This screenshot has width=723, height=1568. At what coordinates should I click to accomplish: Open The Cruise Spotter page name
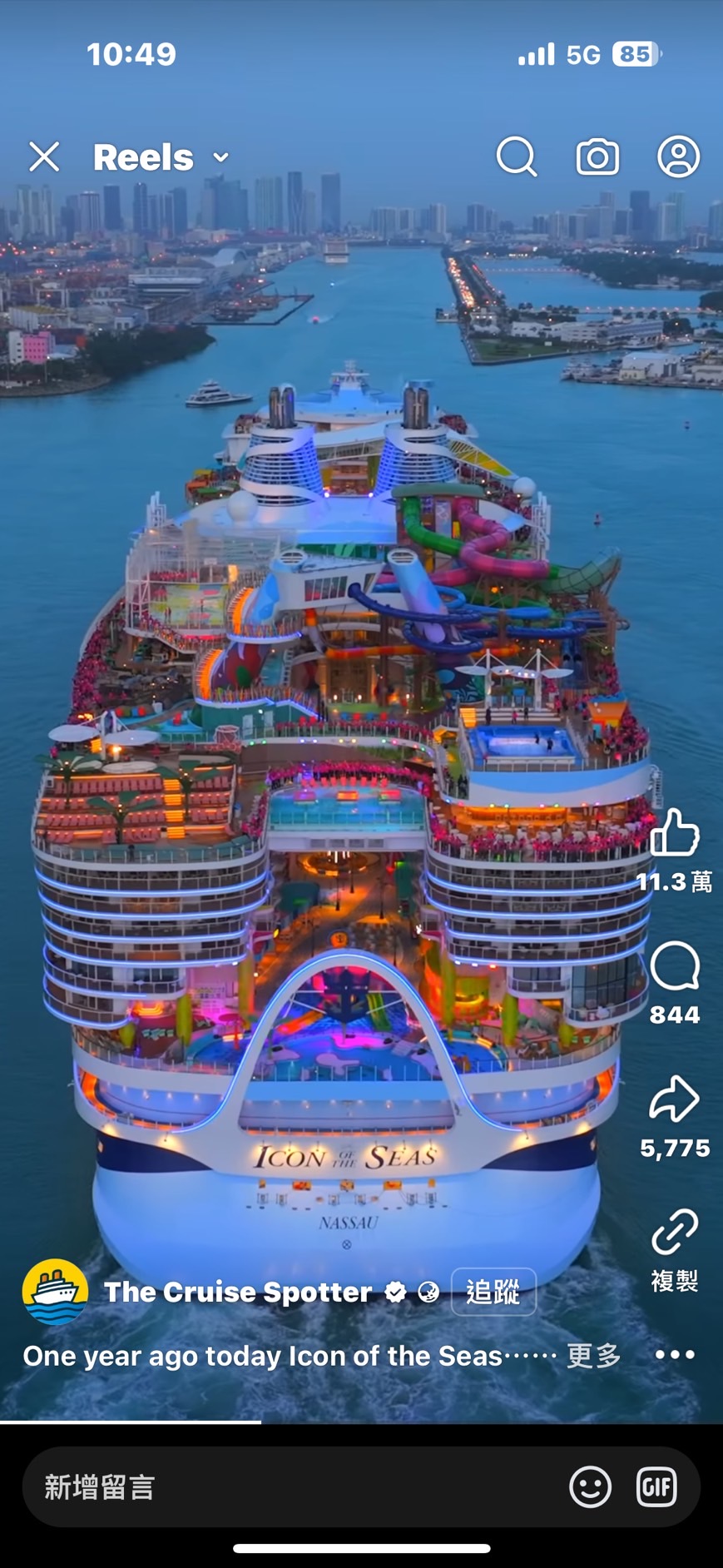(238, 1292)
